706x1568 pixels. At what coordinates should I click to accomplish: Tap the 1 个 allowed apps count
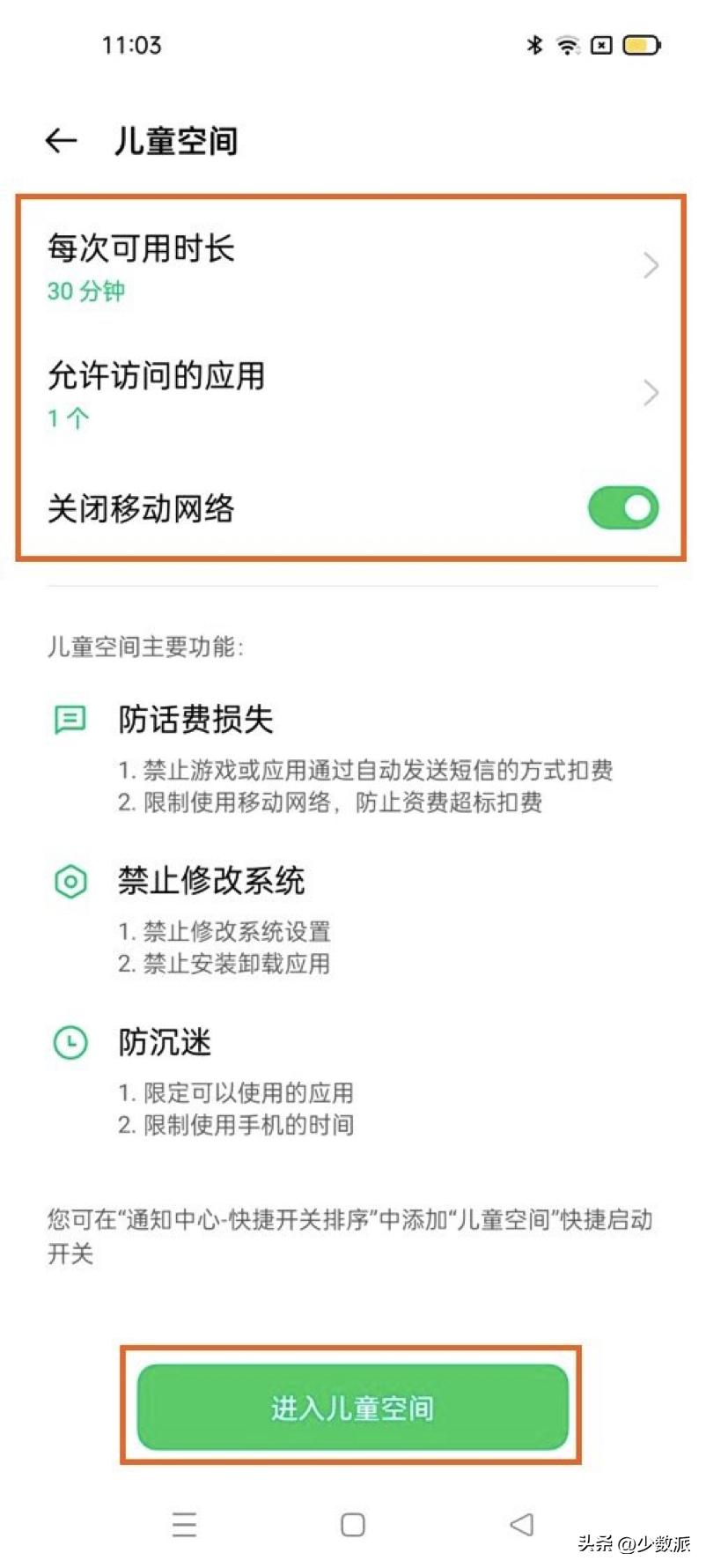[68, 418]
